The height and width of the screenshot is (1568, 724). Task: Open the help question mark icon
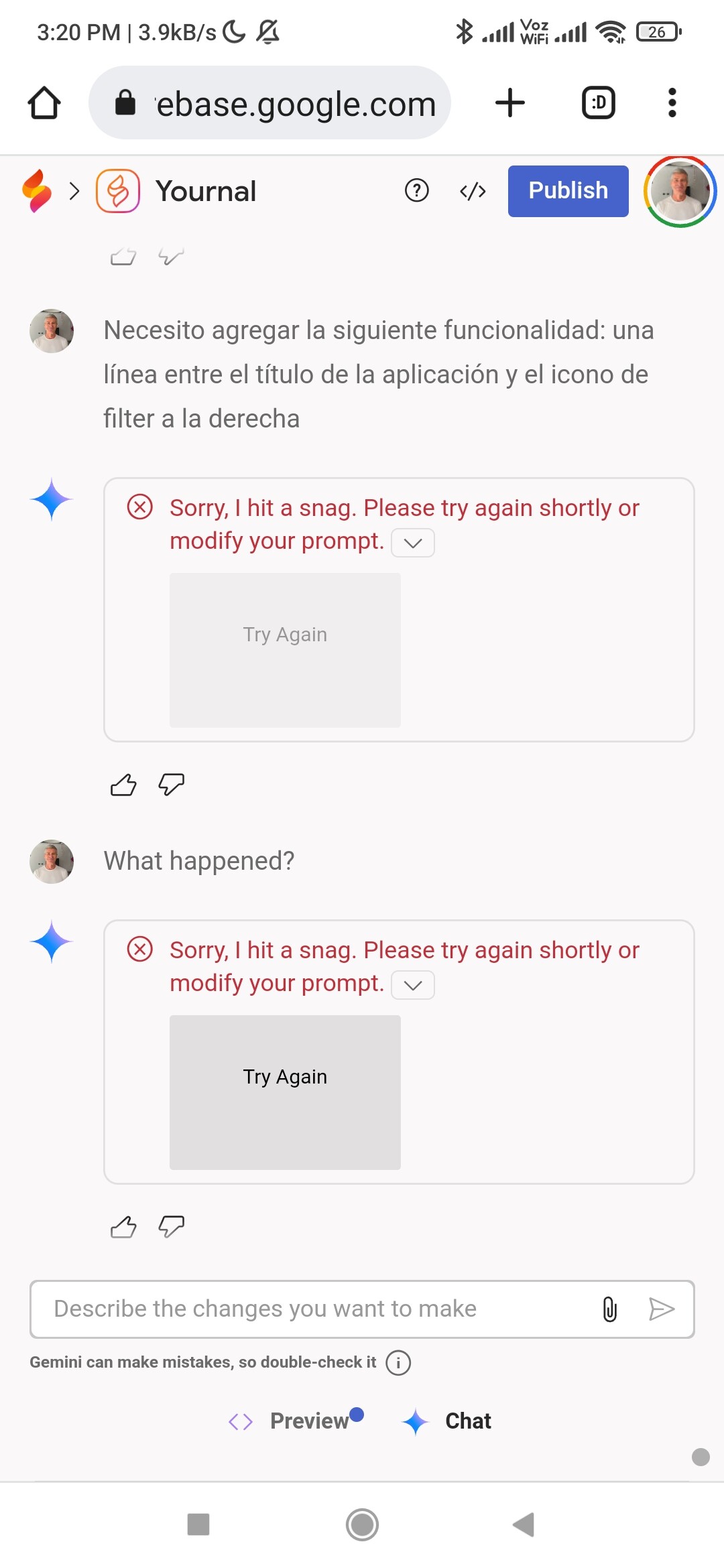point(416,190)
